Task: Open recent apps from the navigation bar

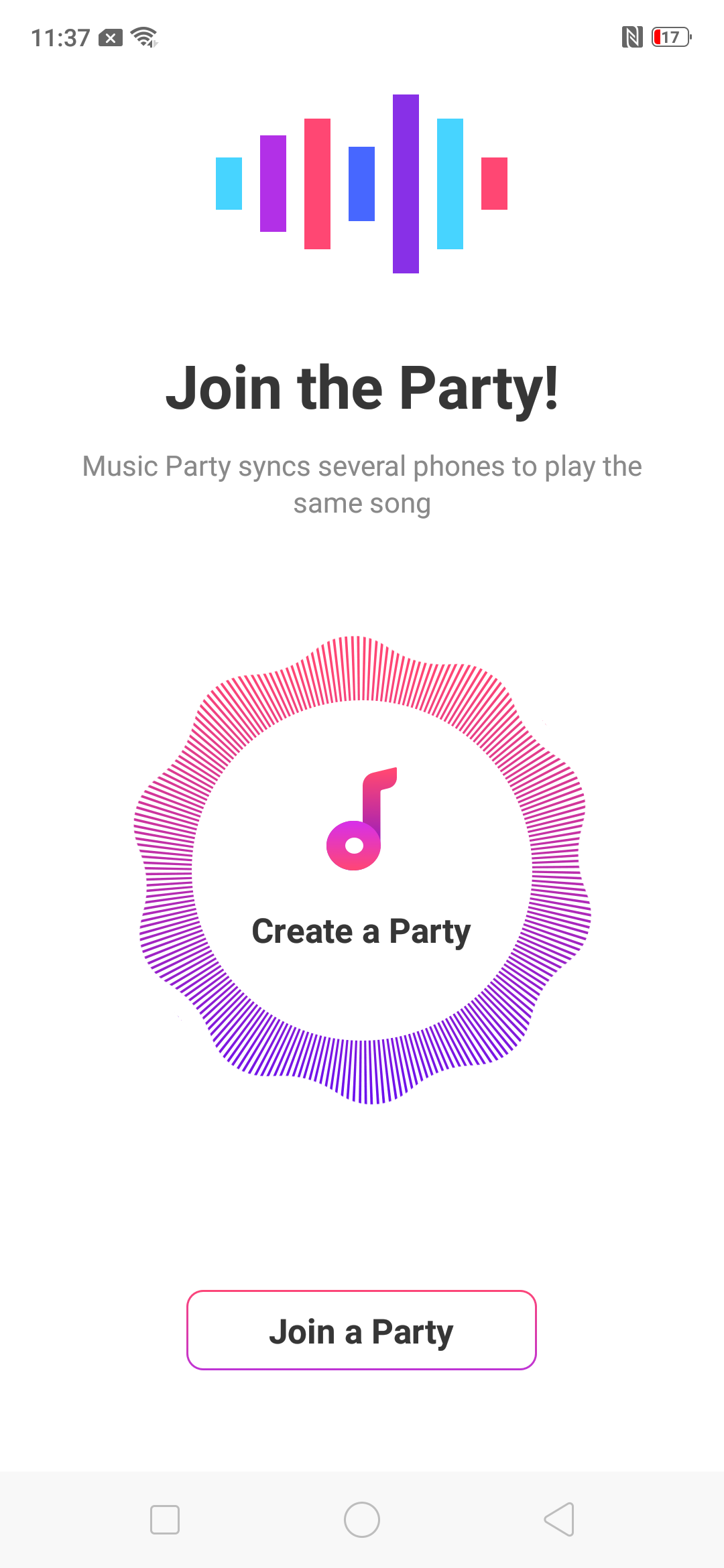Action: tap(165, 1519)
